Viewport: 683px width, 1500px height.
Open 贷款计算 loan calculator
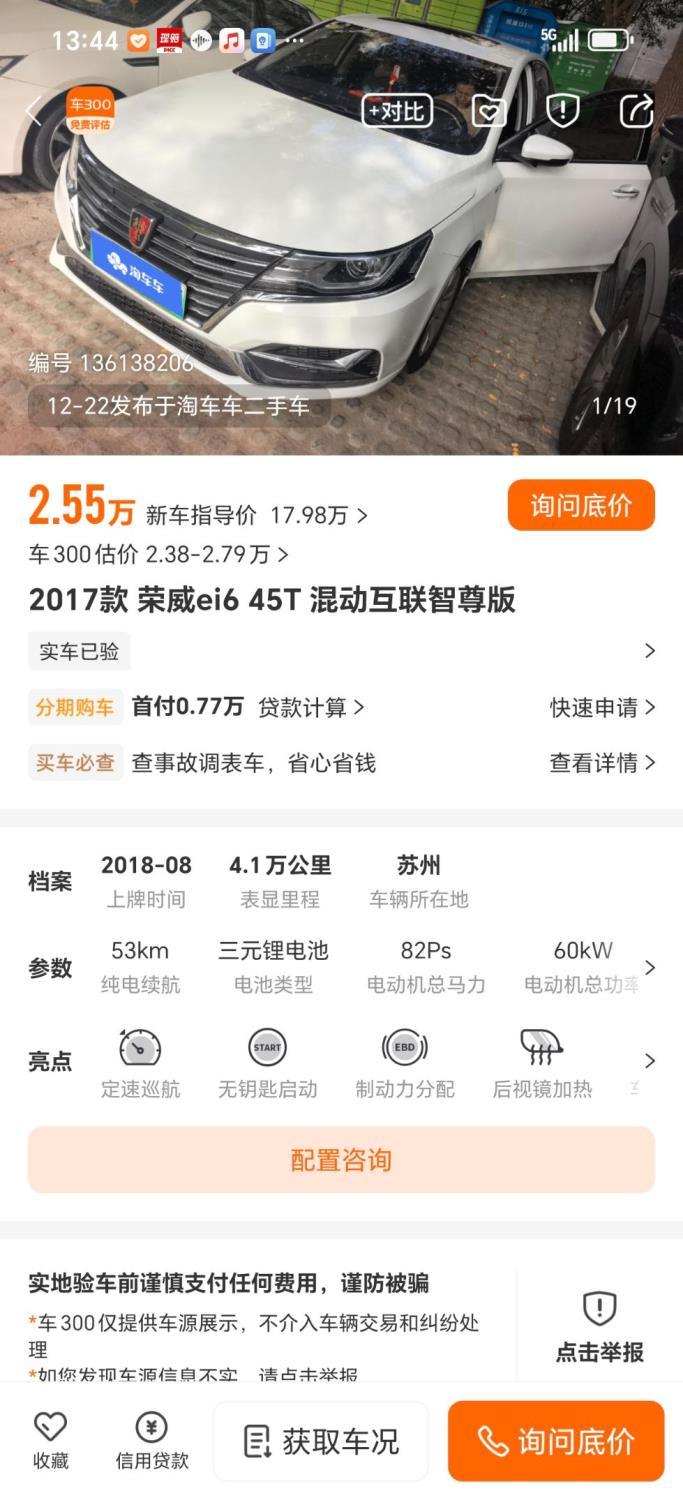coord(311,708)
